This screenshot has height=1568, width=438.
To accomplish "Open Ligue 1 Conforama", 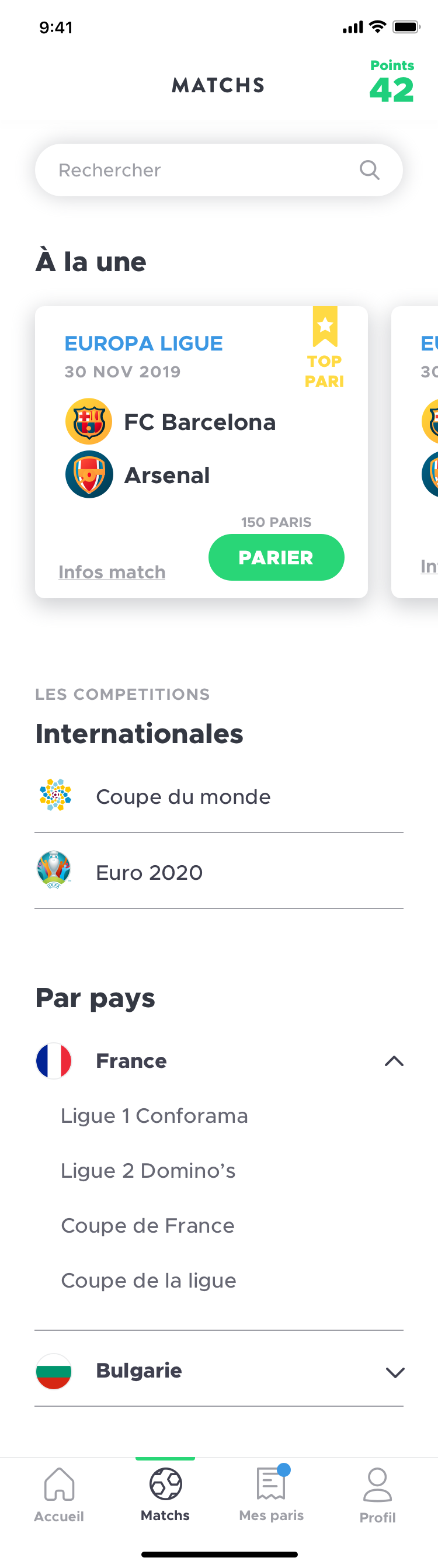I will tap(155, 1116).
